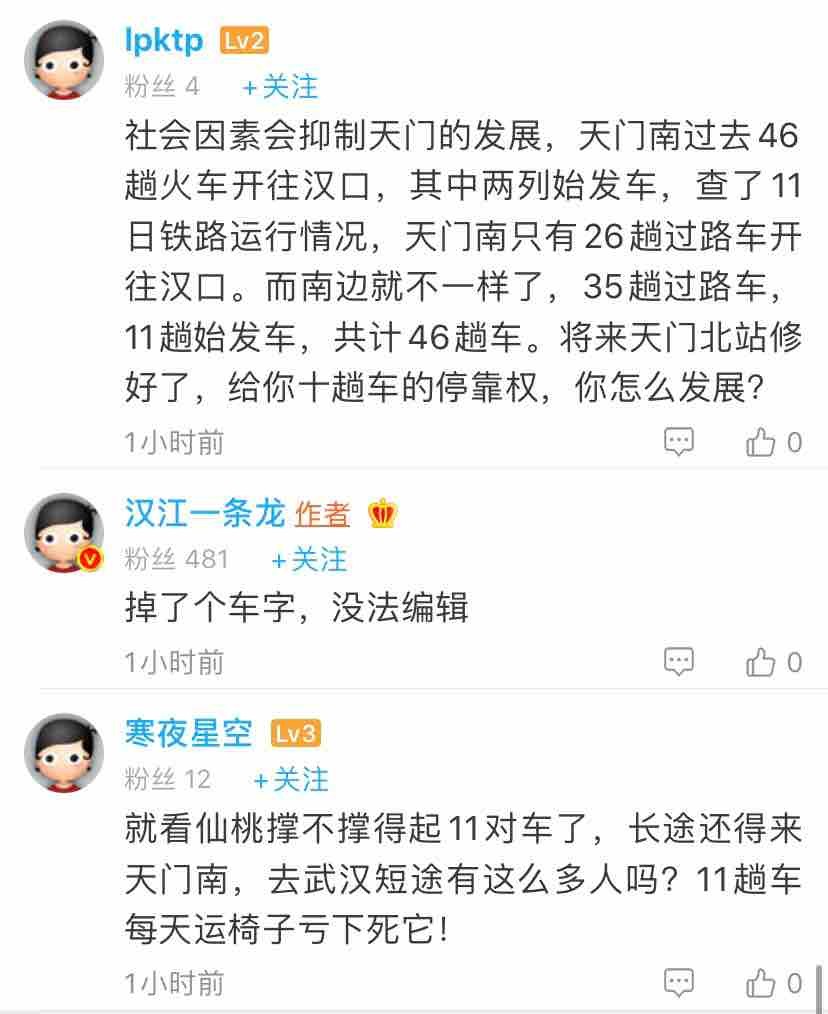Open 汉江一条龙's profile avatar
Image resolution: width=828 pixels, height=1014 pixels.
64,533
